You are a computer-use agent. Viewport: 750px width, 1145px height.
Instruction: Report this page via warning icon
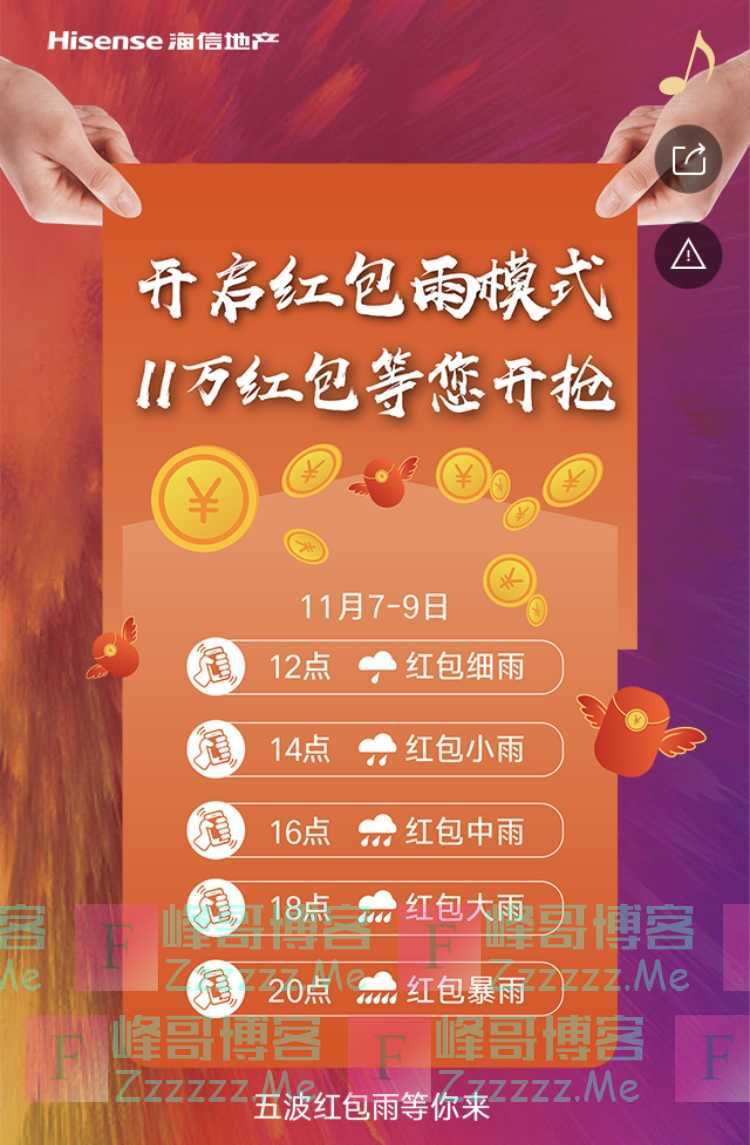[x=688, y=255]
